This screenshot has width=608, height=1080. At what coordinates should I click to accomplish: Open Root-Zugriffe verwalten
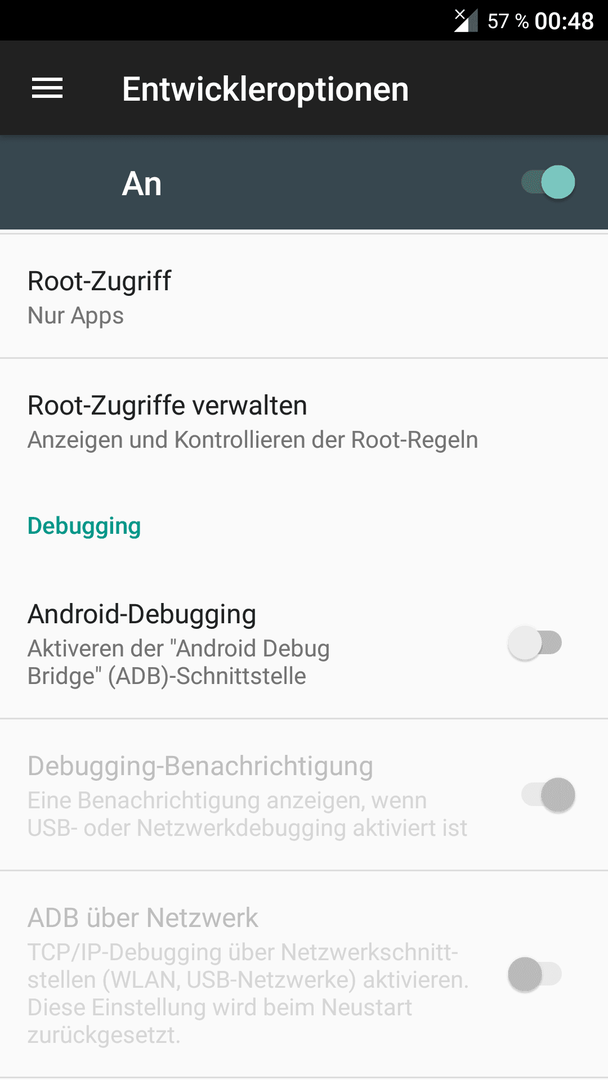[x=304, y=421]
